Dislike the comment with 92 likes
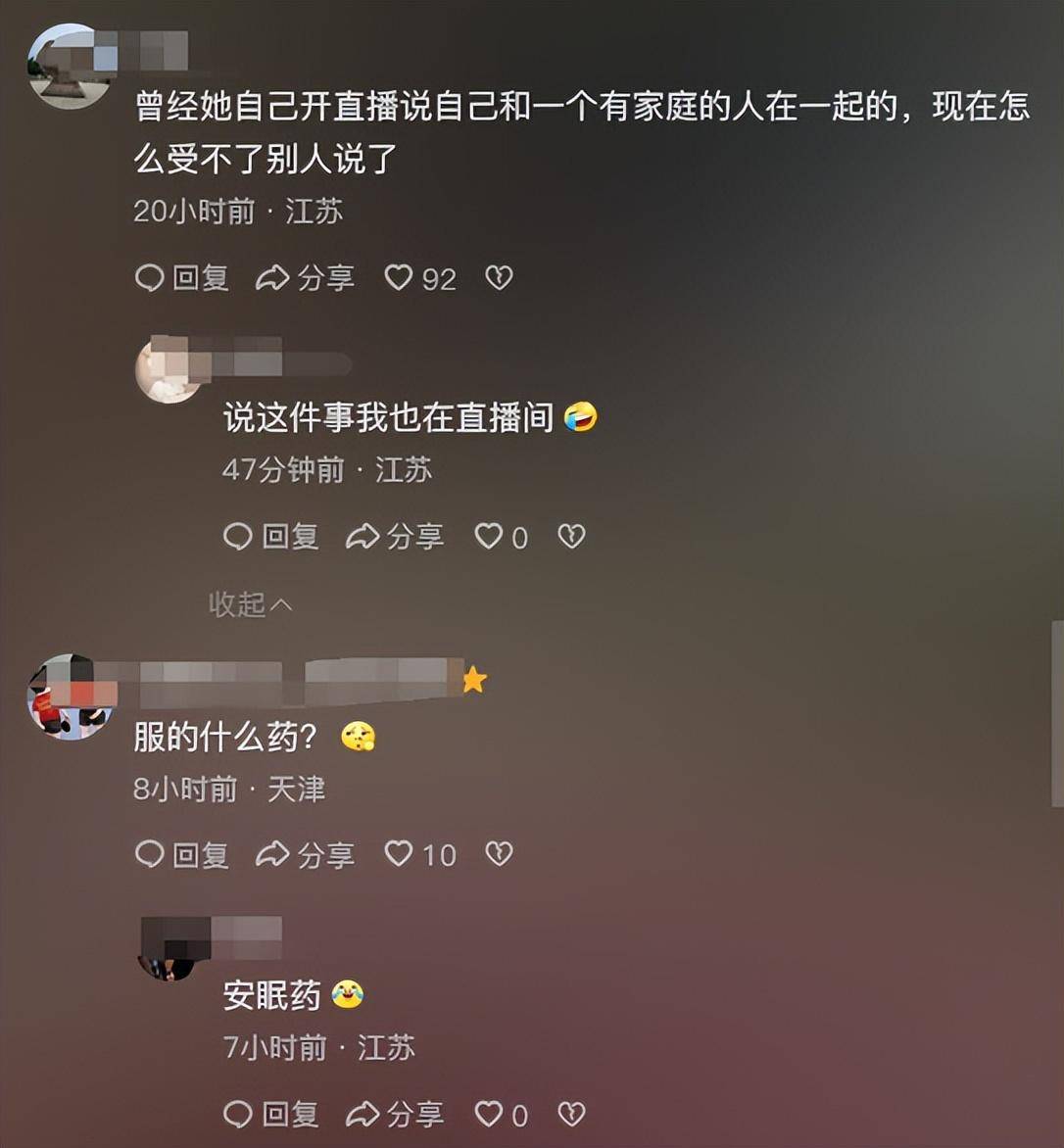This screenshot has height=1148, width=1064. (499, 278)
